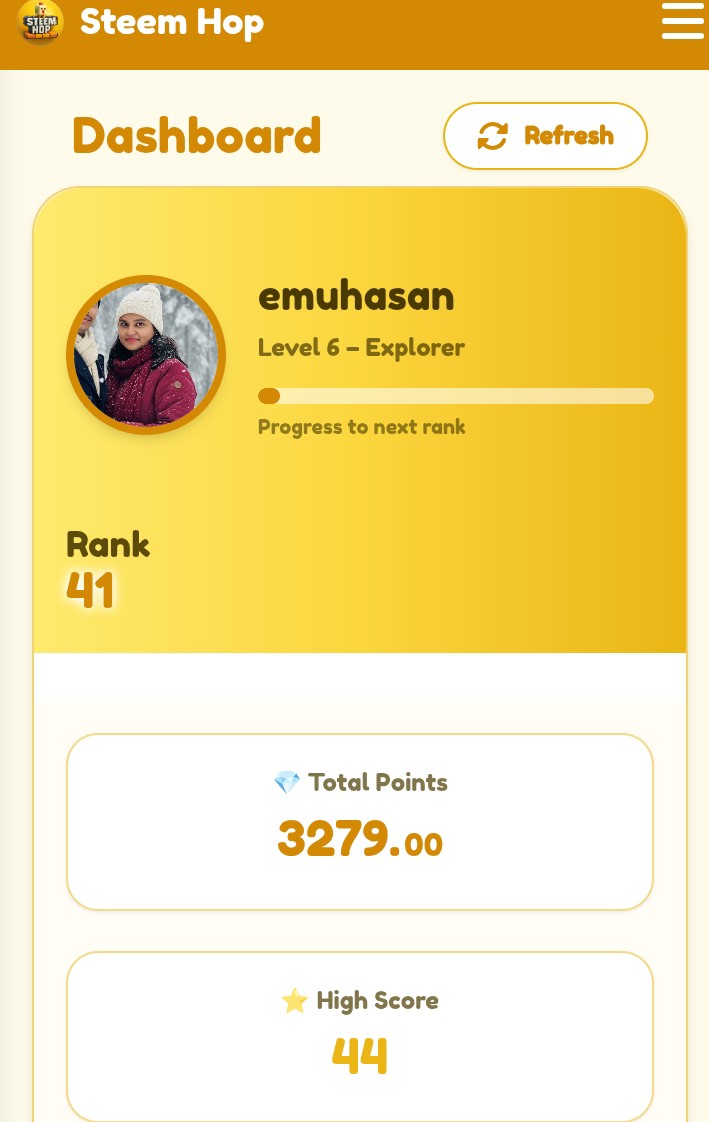This screenshot has height=1122, width=709.
Task: Tap the Steem Hop home logo
Action: tap(40, 22)
